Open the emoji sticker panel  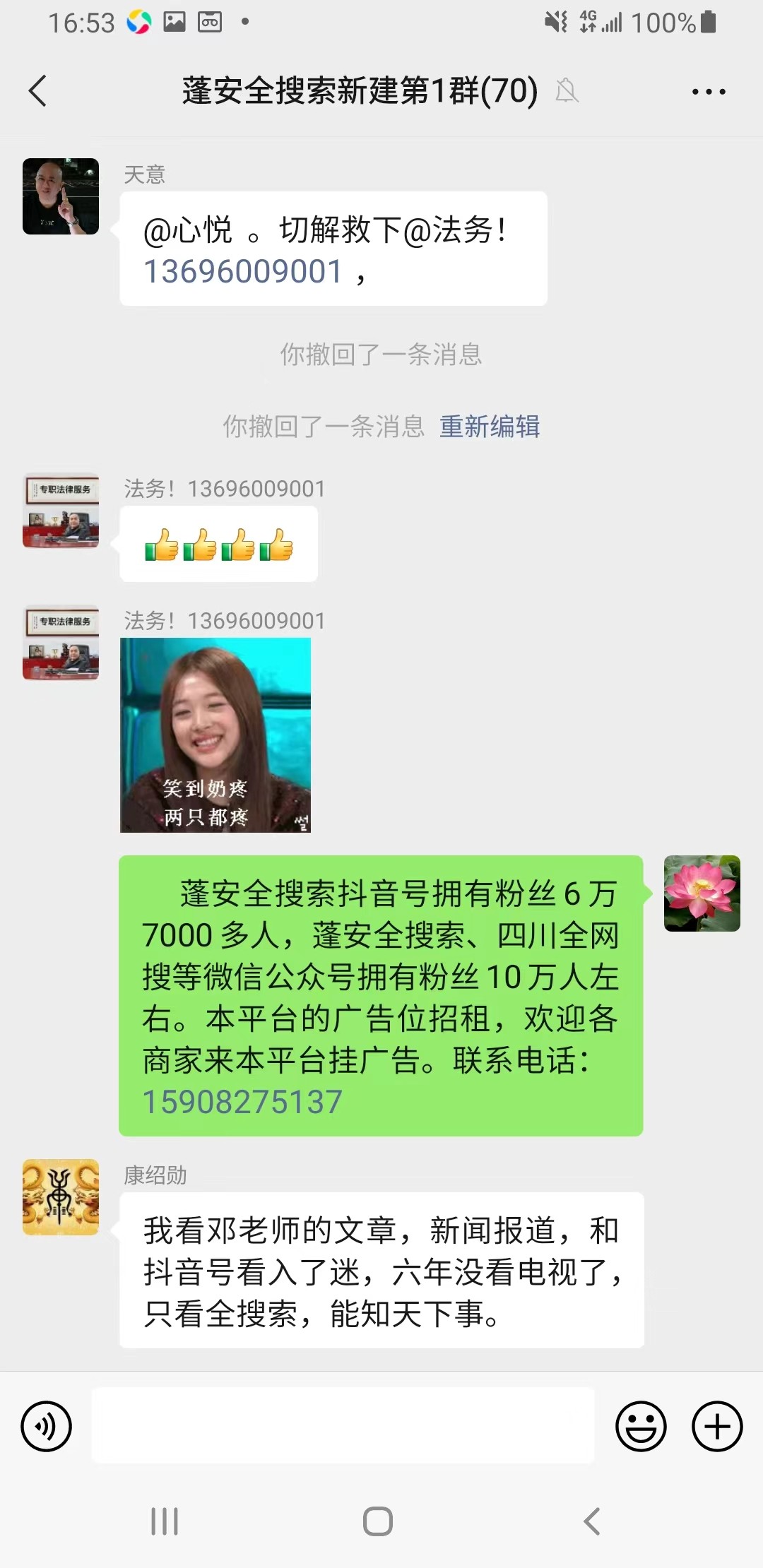pyautogui.click(x=641, y=1426)
